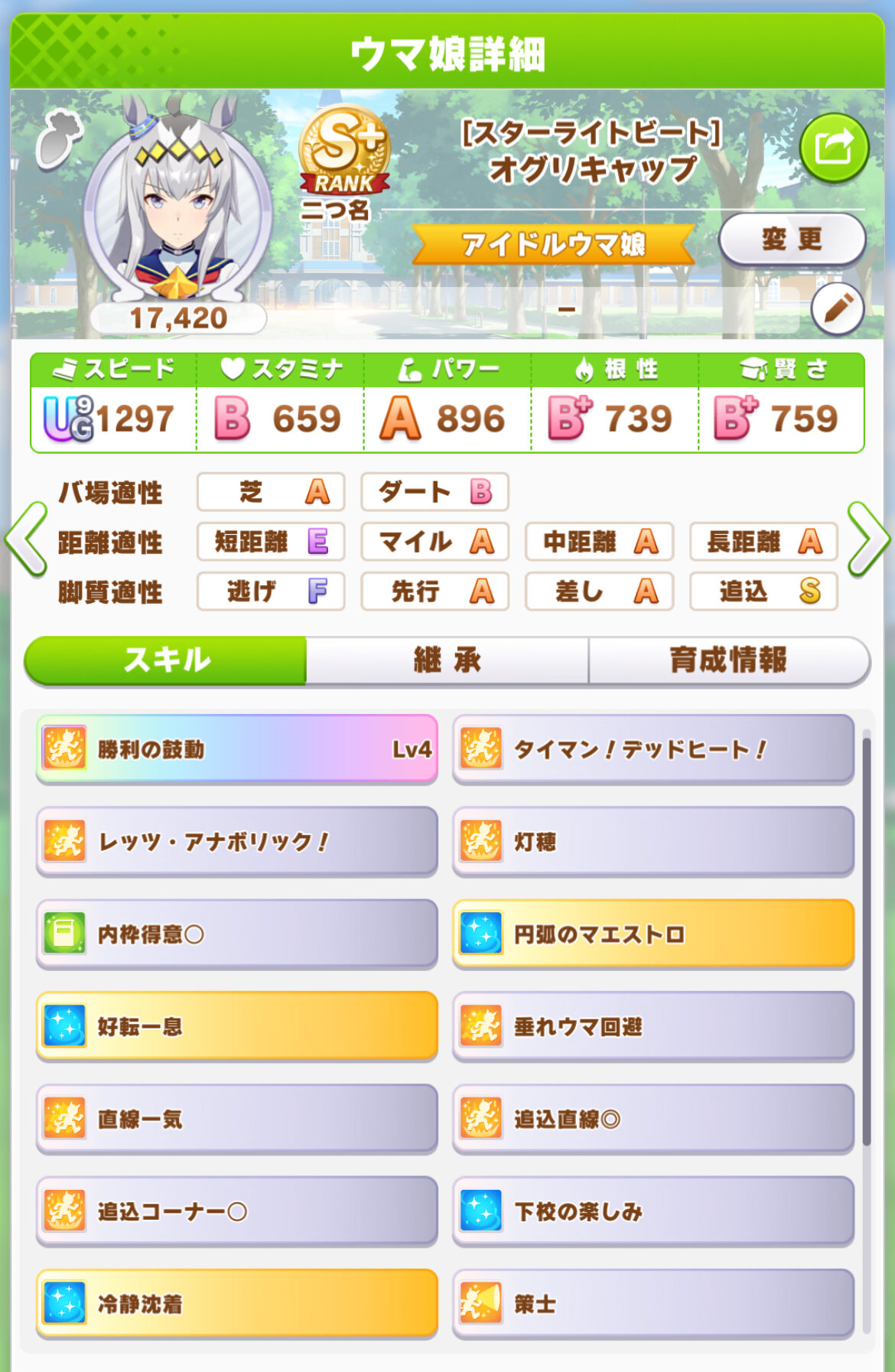This screenshot has height=1372, width=895.
Task: View the 冷静沈着 skill details
Action: click(x=237, y=1303)
